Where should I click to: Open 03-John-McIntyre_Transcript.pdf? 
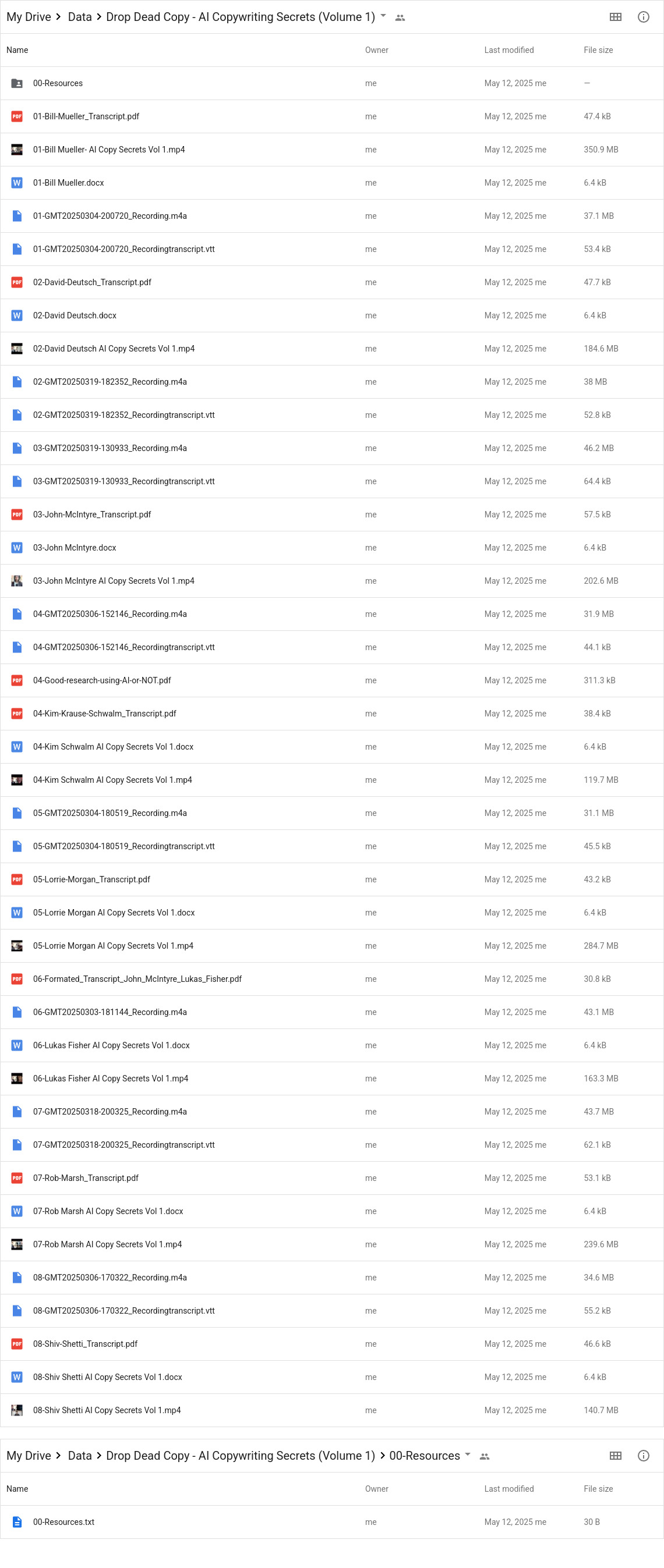click(92, 515)
